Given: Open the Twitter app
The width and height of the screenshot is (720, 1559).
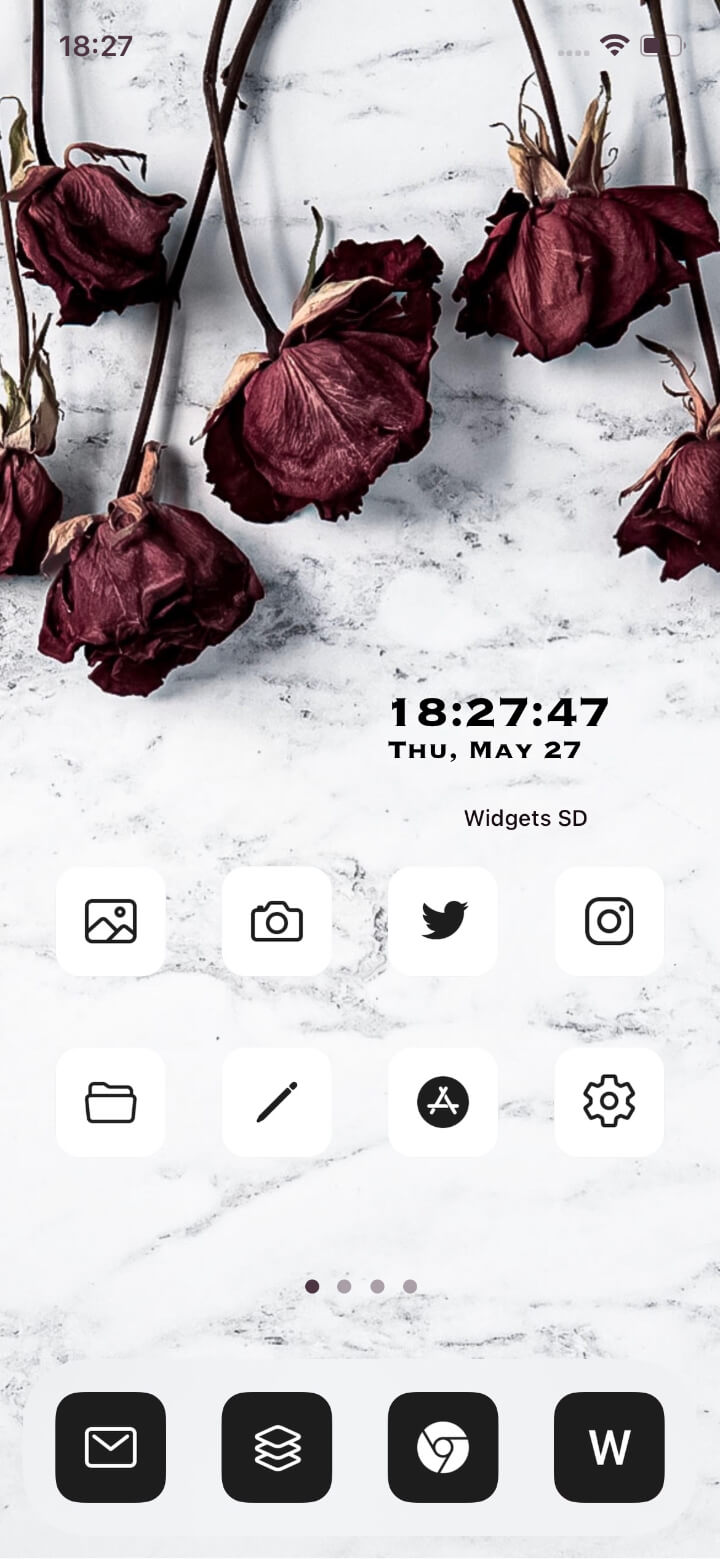Looking at the screenshot, I should (443, 921).
